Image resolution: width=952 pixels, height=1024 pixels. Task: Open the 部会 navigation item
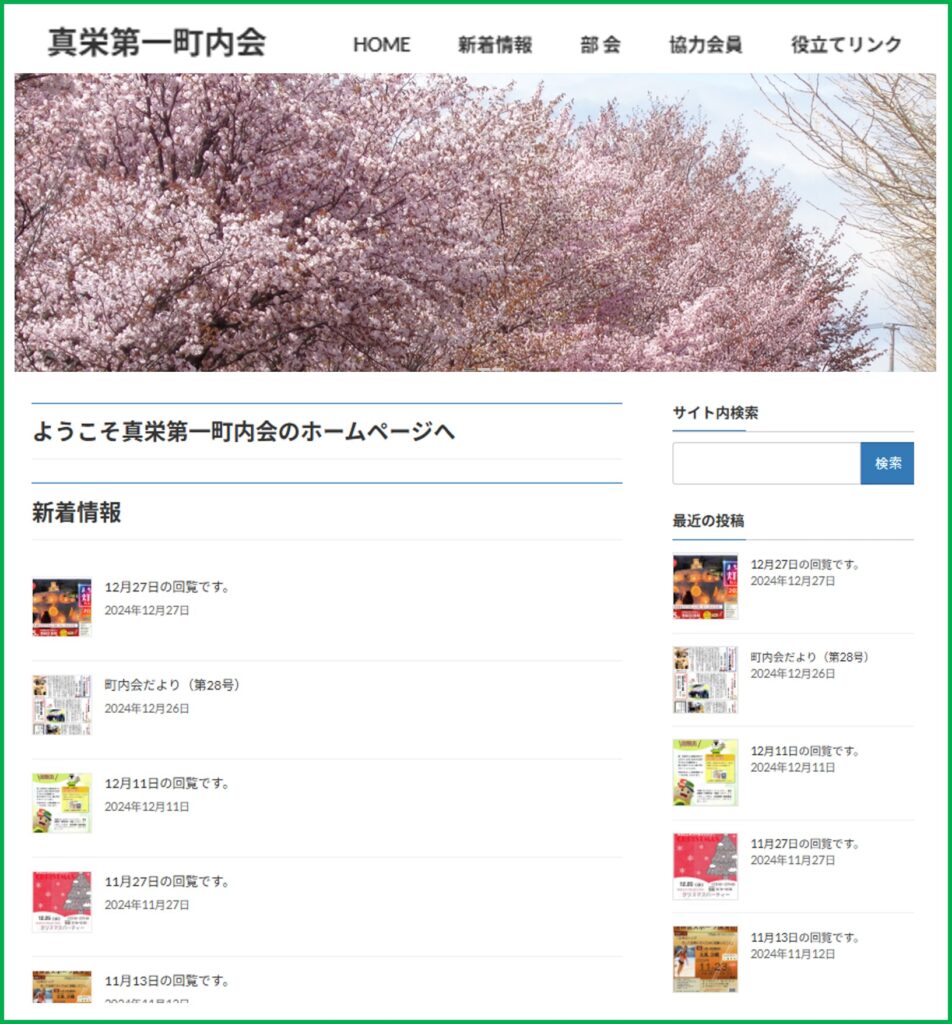[600, 45]
